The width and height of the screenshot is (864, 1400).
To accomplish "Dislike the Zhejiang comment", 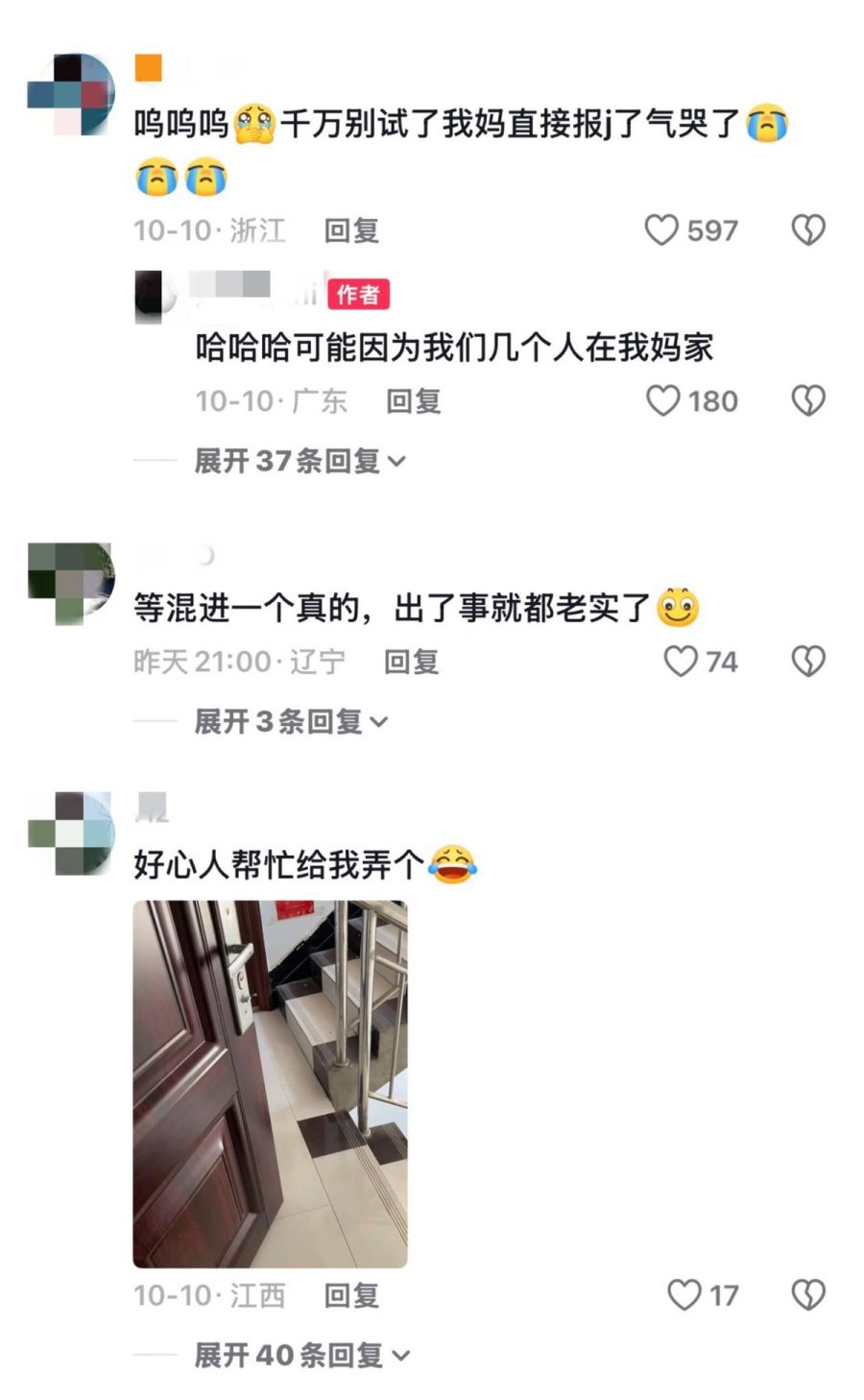I will pos(807,230).
